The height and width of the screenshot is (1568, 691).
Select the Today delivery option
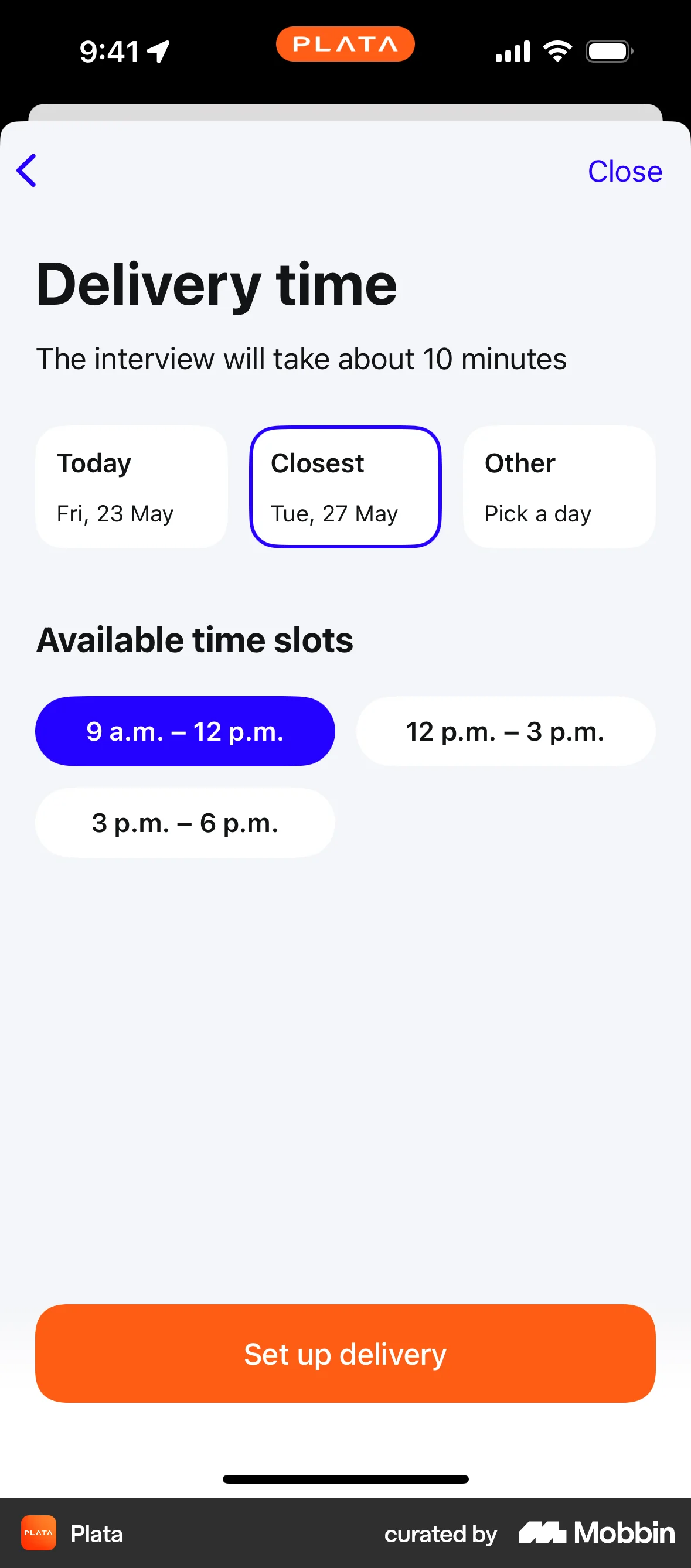pos(131,486)
